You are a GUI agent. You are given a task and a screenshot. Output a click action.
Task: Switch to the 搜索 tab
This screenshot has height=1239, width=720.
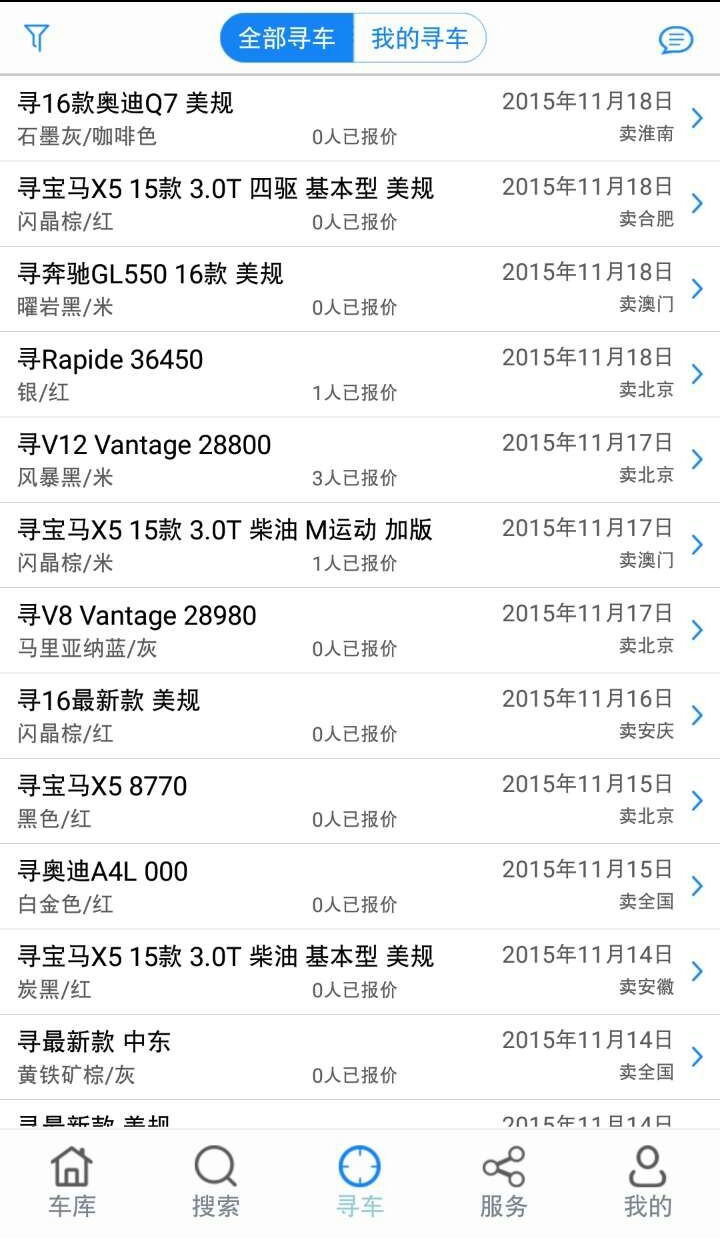pos(215,1183)
